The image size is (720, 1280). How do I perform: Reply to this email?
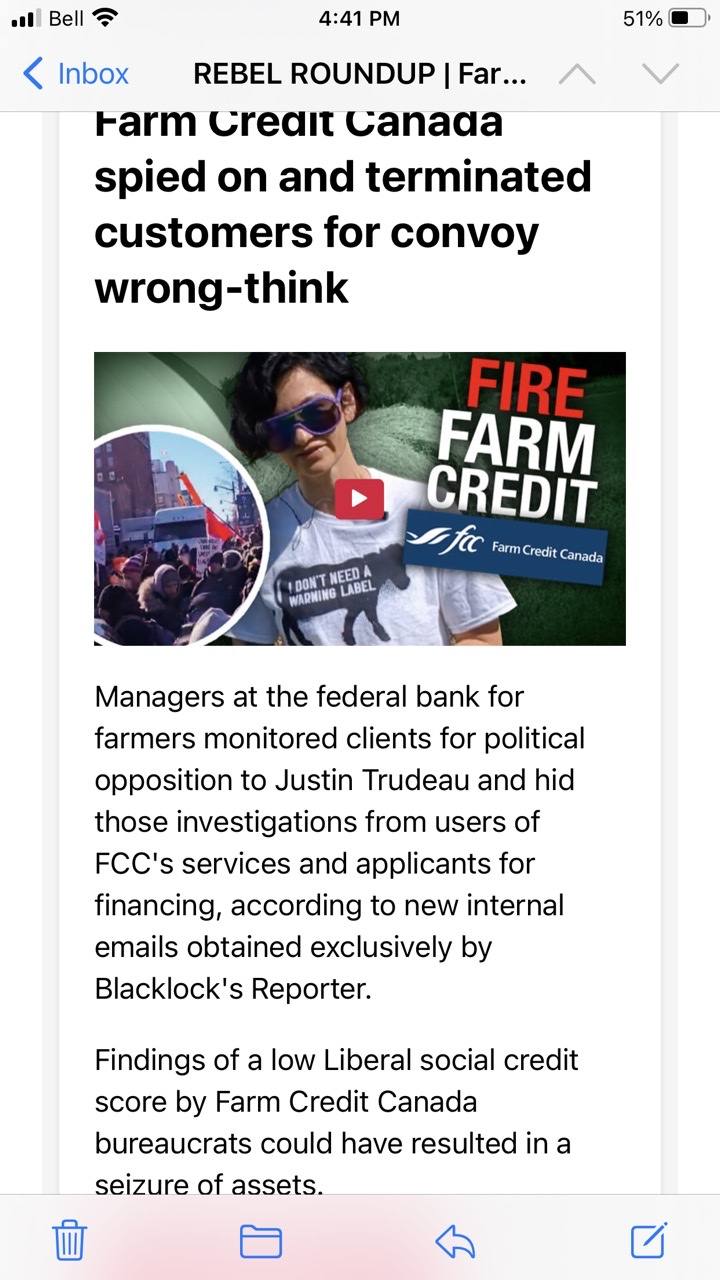point(455,1241)
